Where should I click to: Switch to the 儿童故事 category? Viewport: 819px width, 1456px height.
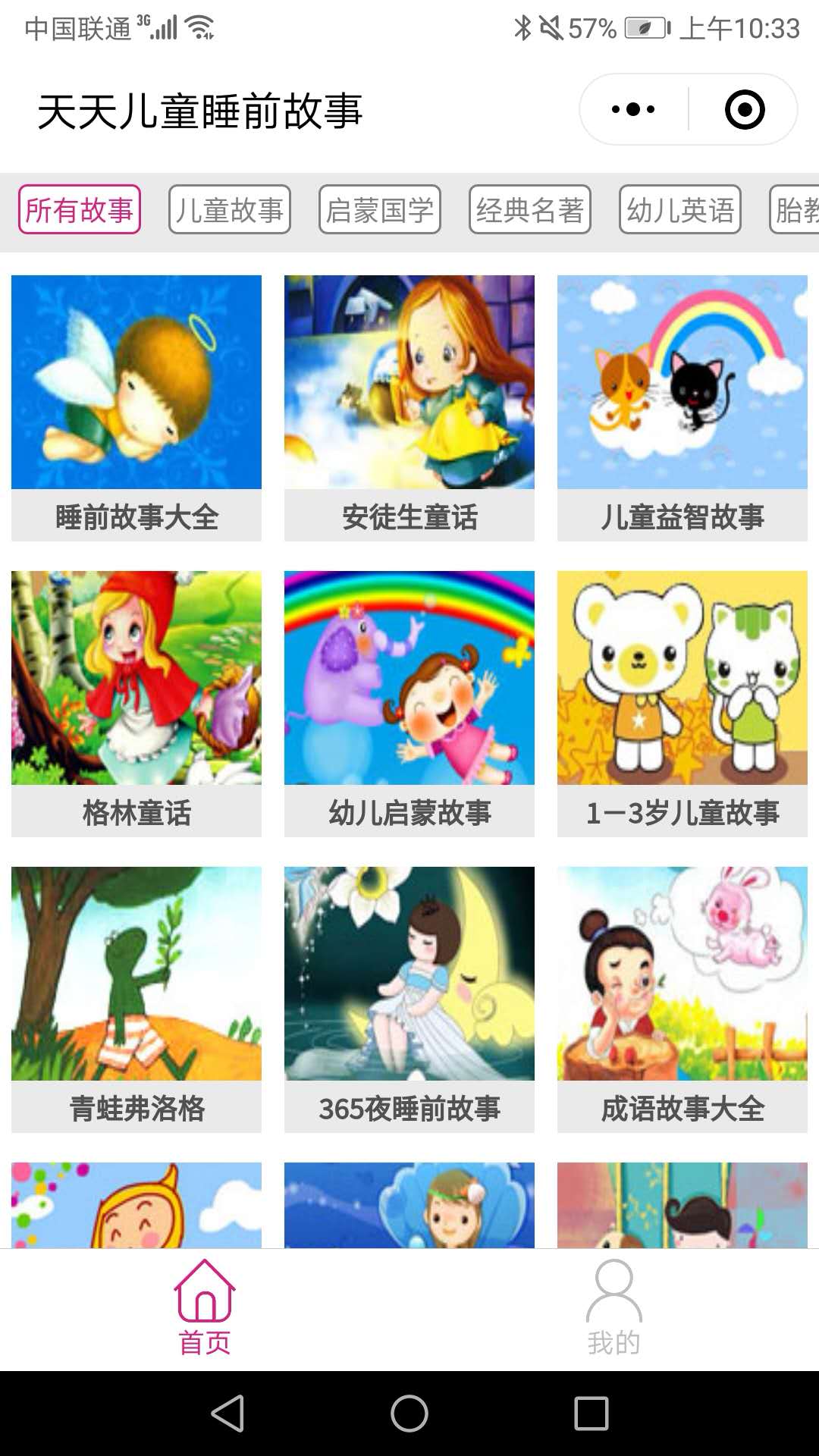[x=230, y=210]
